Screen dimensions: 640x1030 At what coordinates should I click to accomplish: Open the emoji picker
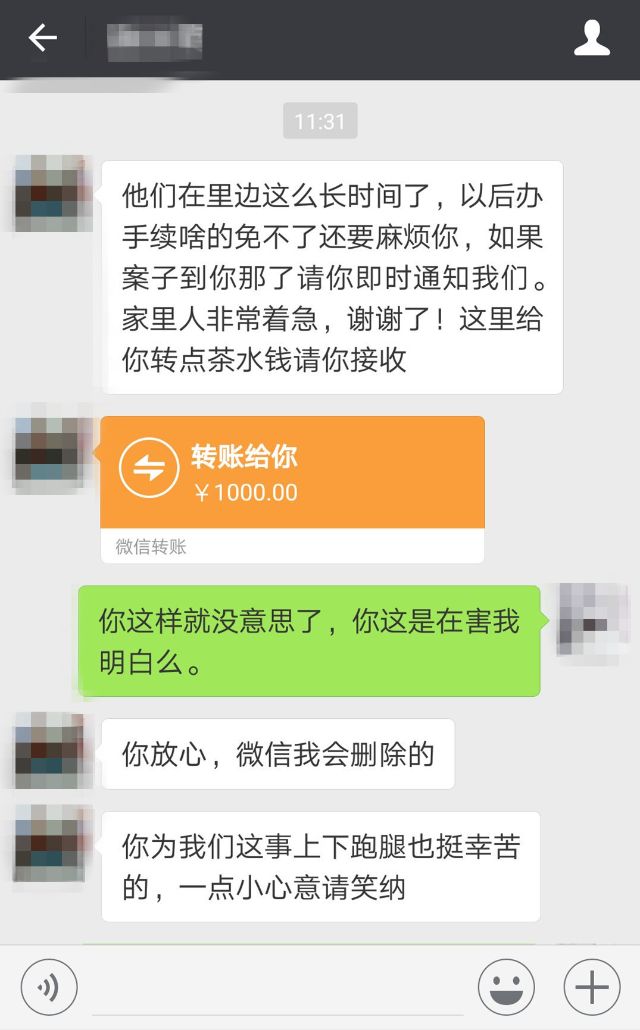(506, 987)
